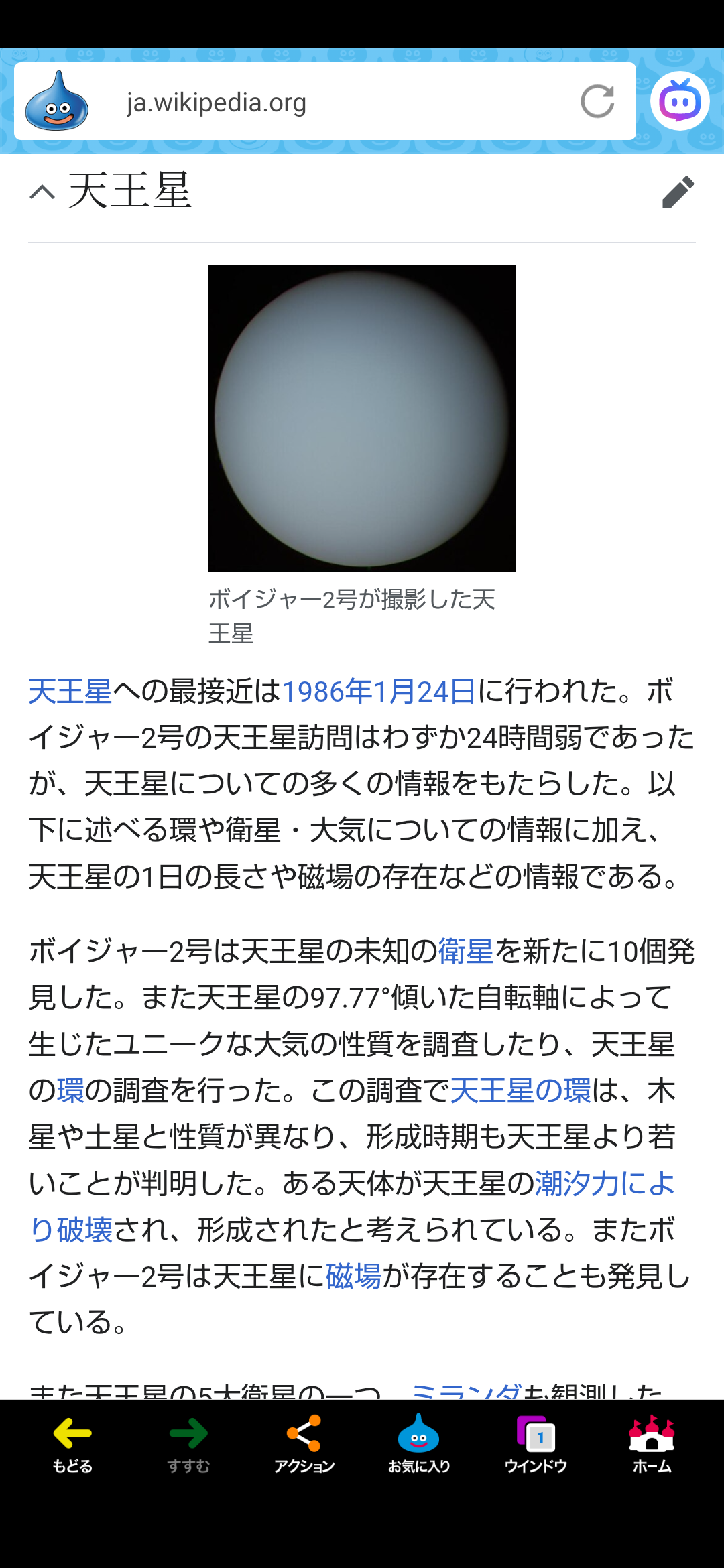Go back with もどる
Image resolution: width=724 pixels, height=1568 pixels.
pyautogui.click(x=72, y=1444)
